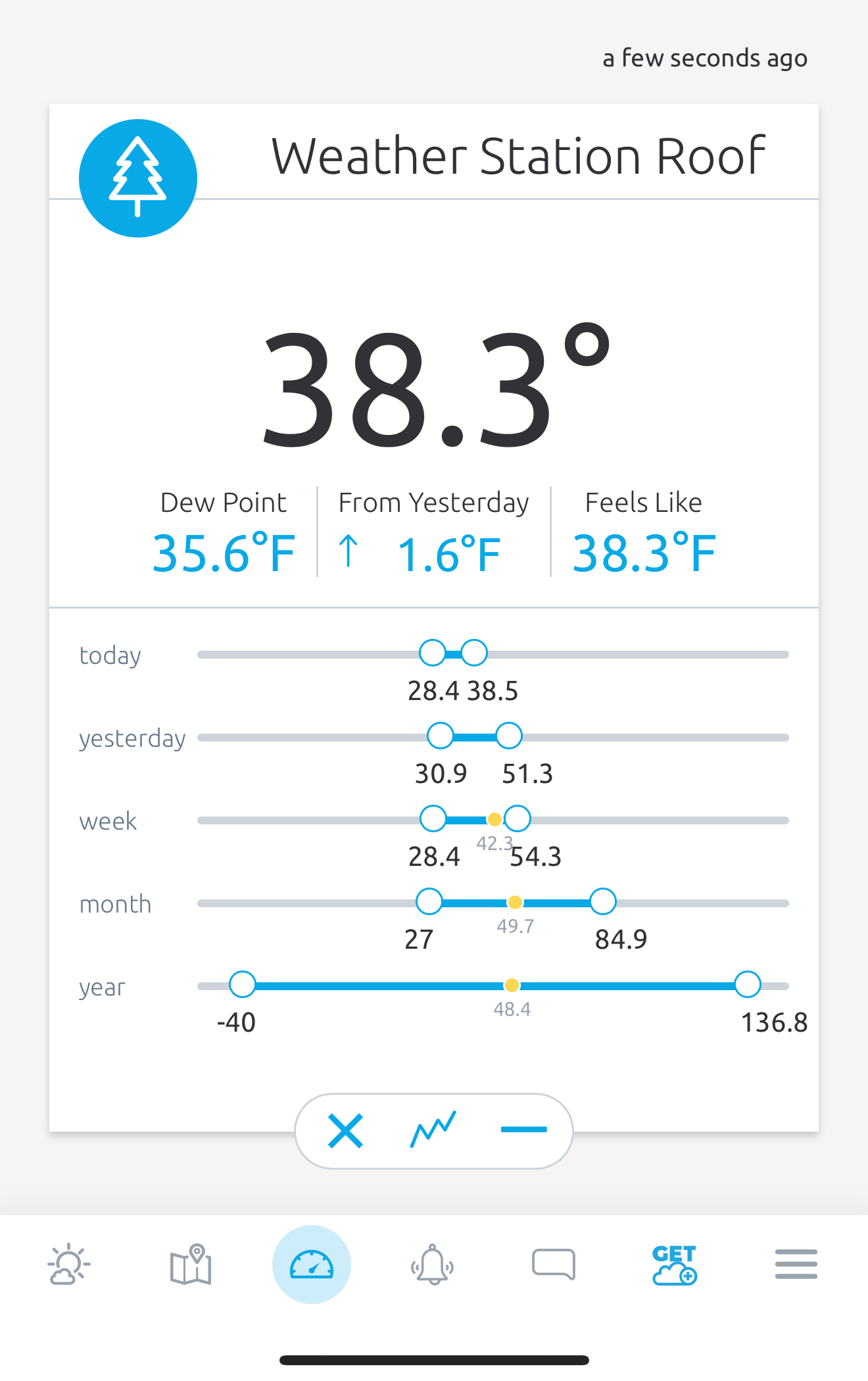Open the map tab
The width and height of the screenshot is (868, 1381).
pos(191,1264)
